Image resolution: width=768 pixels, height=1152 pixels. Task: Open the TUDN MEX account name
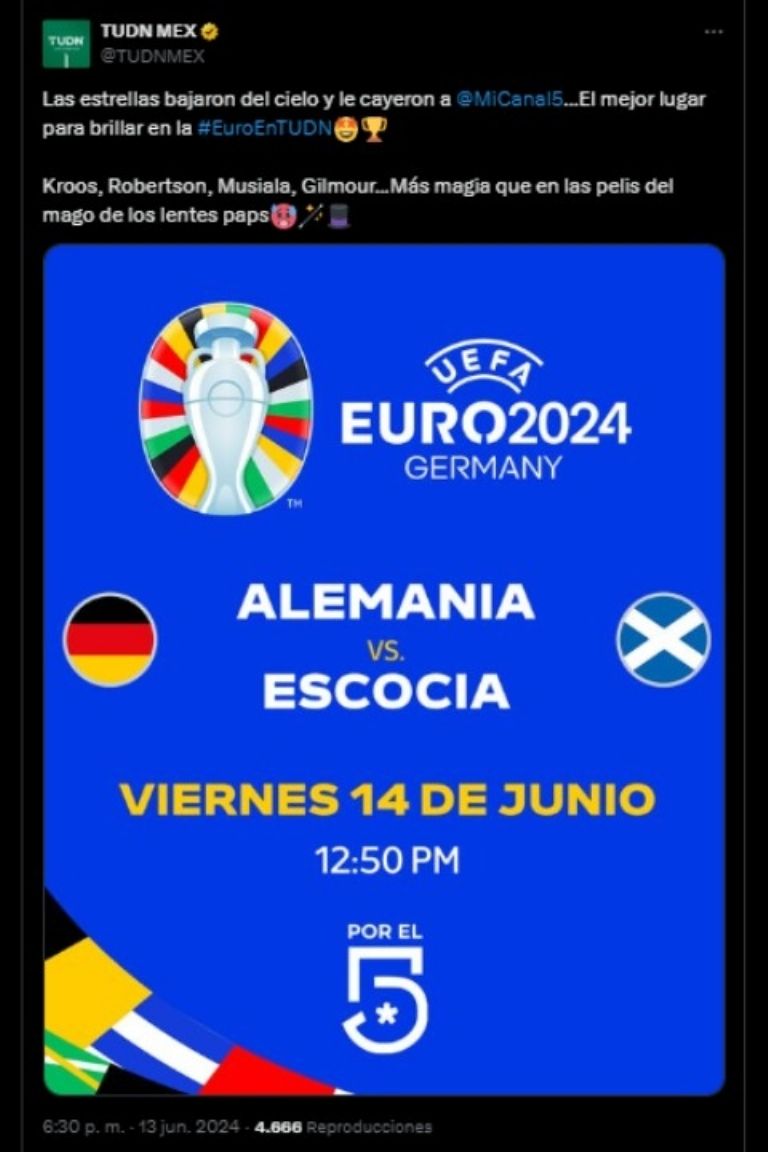[x=148, y=32]
